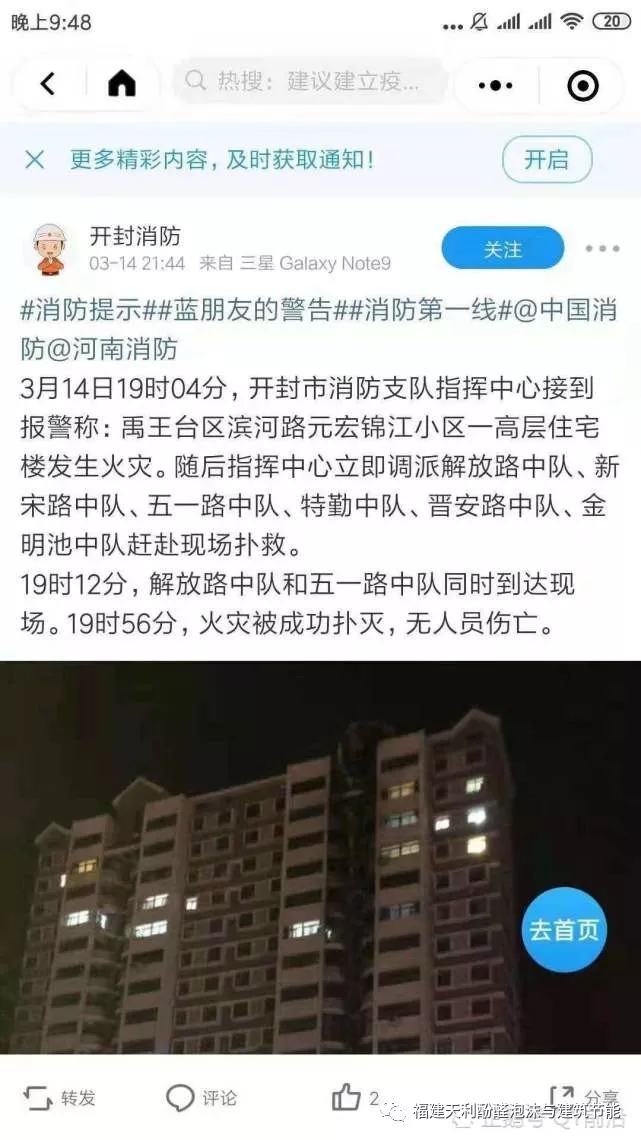Tap 去首页 floating button
This screenshot has width=641, height=1140.
pyautogui.click(x=564, y=929)
